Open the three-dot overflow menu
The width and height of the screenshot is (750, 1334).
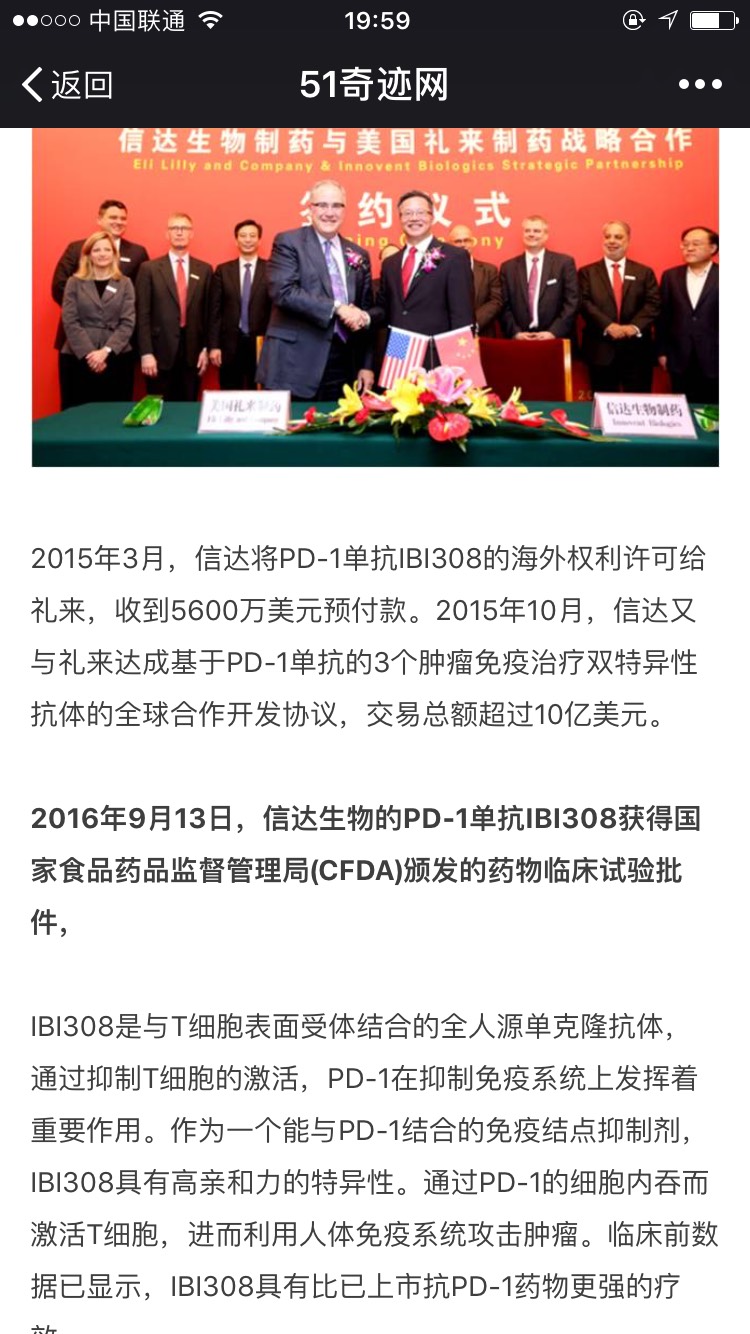tap(700, 85)
